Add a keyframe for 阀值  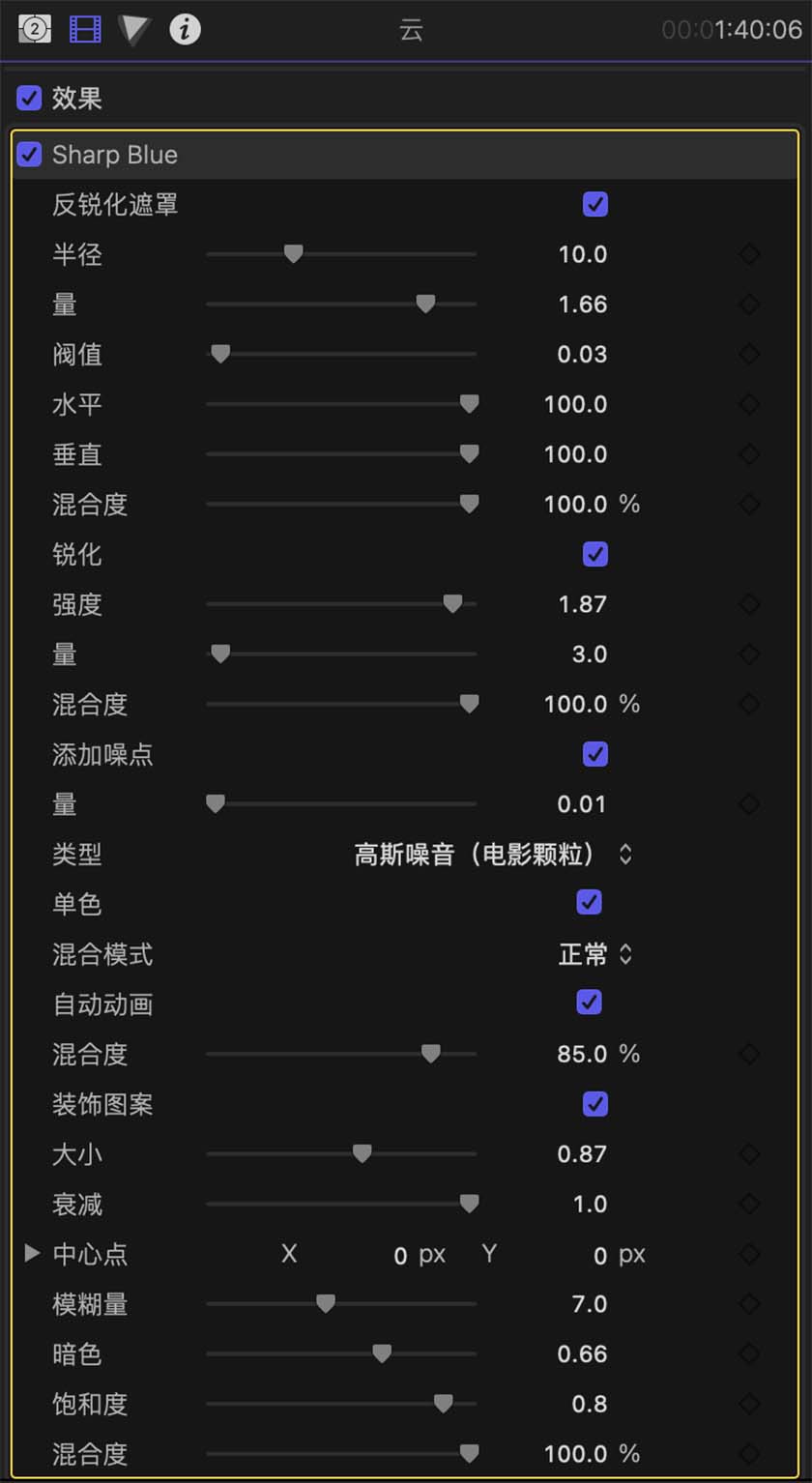click(x=748, y=354)
